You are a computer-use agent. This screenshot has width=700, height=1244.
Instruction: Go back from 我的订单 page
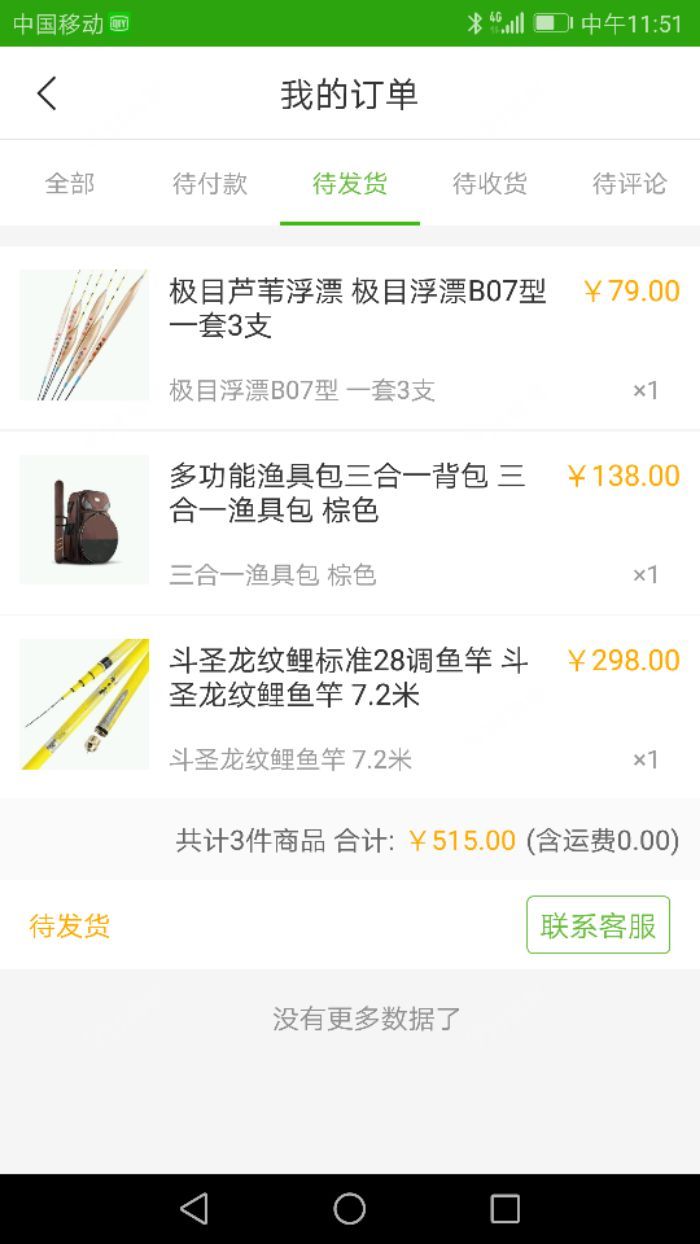(46, 94)
